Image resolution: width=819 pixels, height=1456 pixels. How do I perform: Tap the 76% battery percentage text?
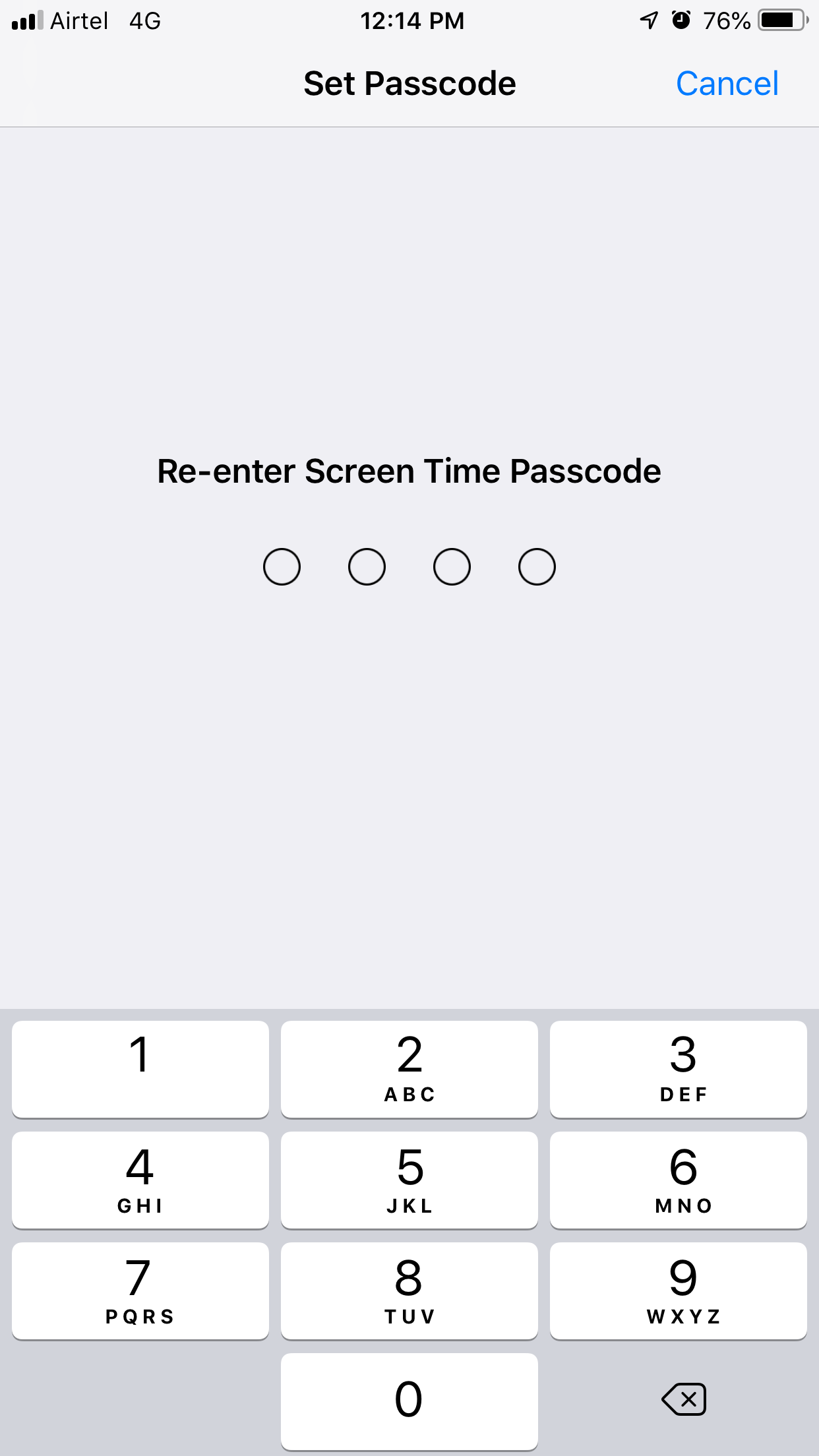point(725,20)
